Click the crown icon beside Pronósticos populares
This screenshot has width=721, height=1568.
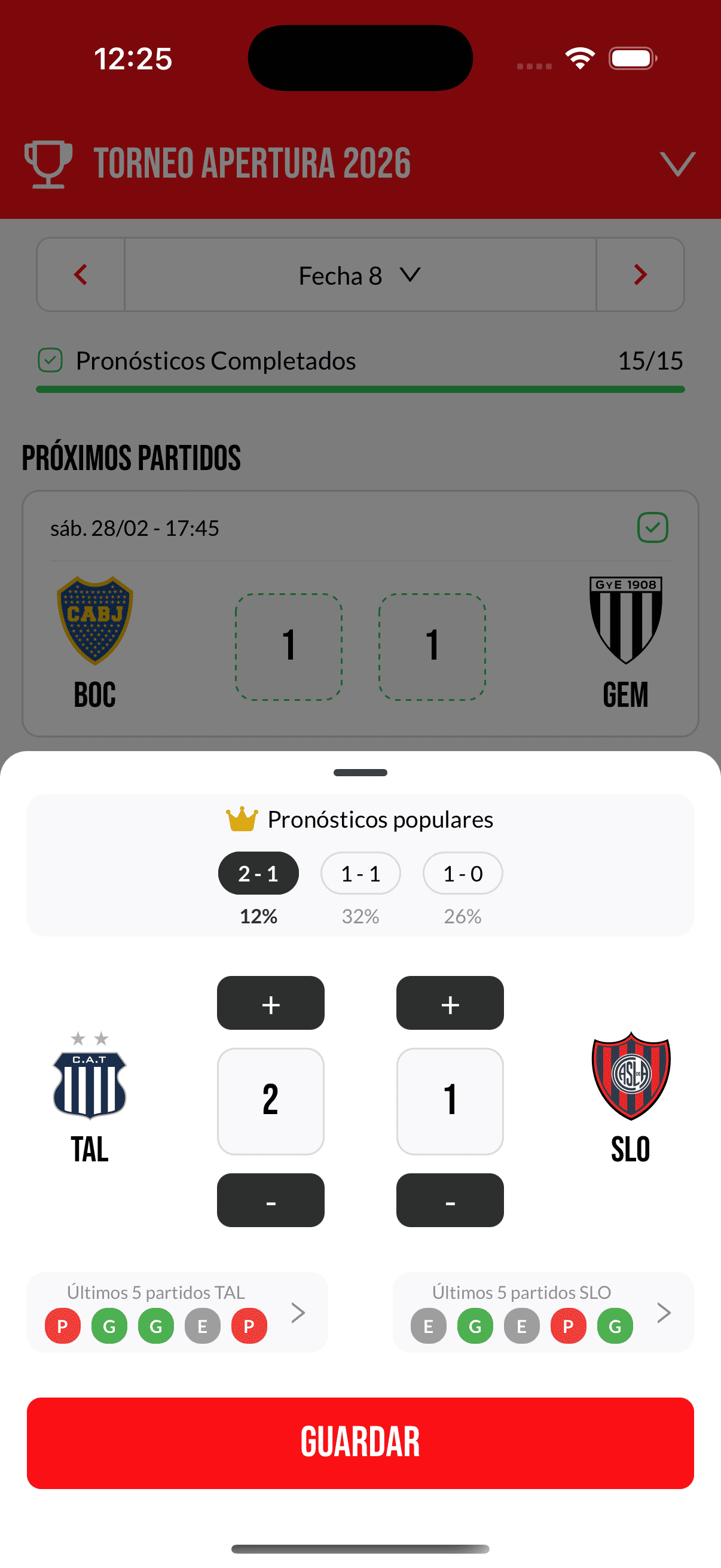coord(242,819)
